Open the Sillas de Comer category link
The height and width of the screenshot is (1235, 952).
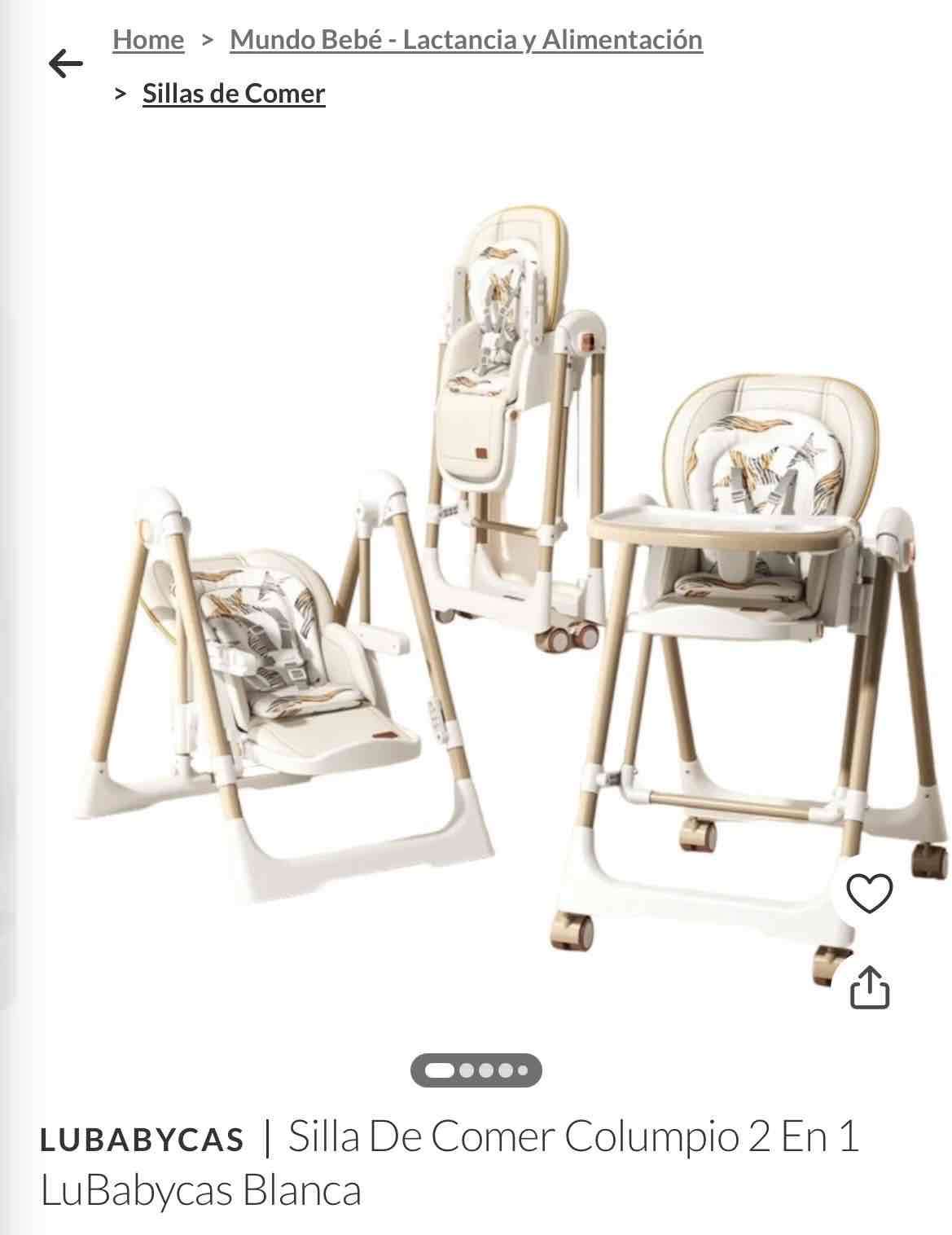(234, 94)
